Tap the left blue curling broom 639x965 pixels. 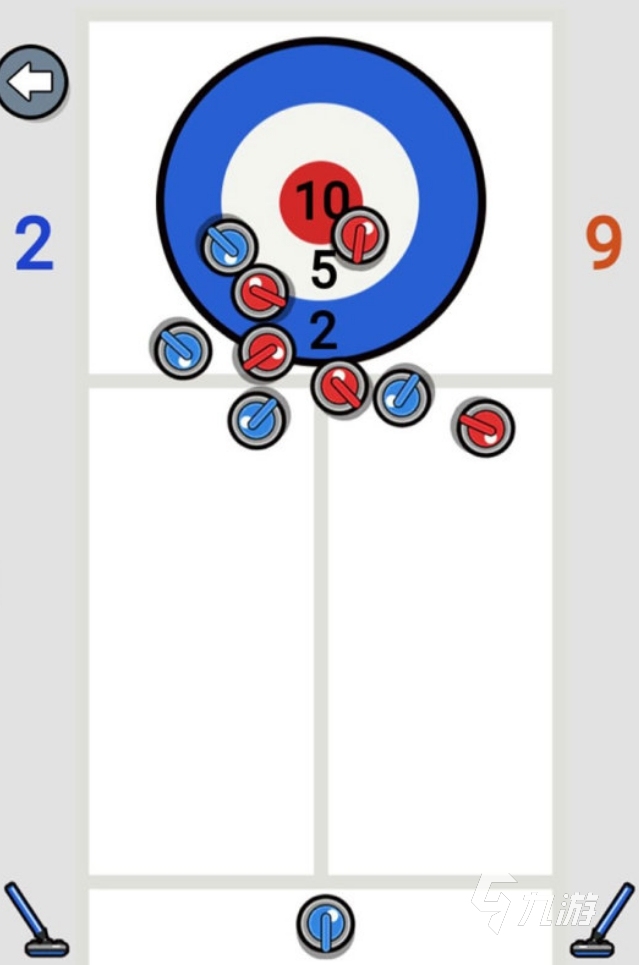point(33,919)
